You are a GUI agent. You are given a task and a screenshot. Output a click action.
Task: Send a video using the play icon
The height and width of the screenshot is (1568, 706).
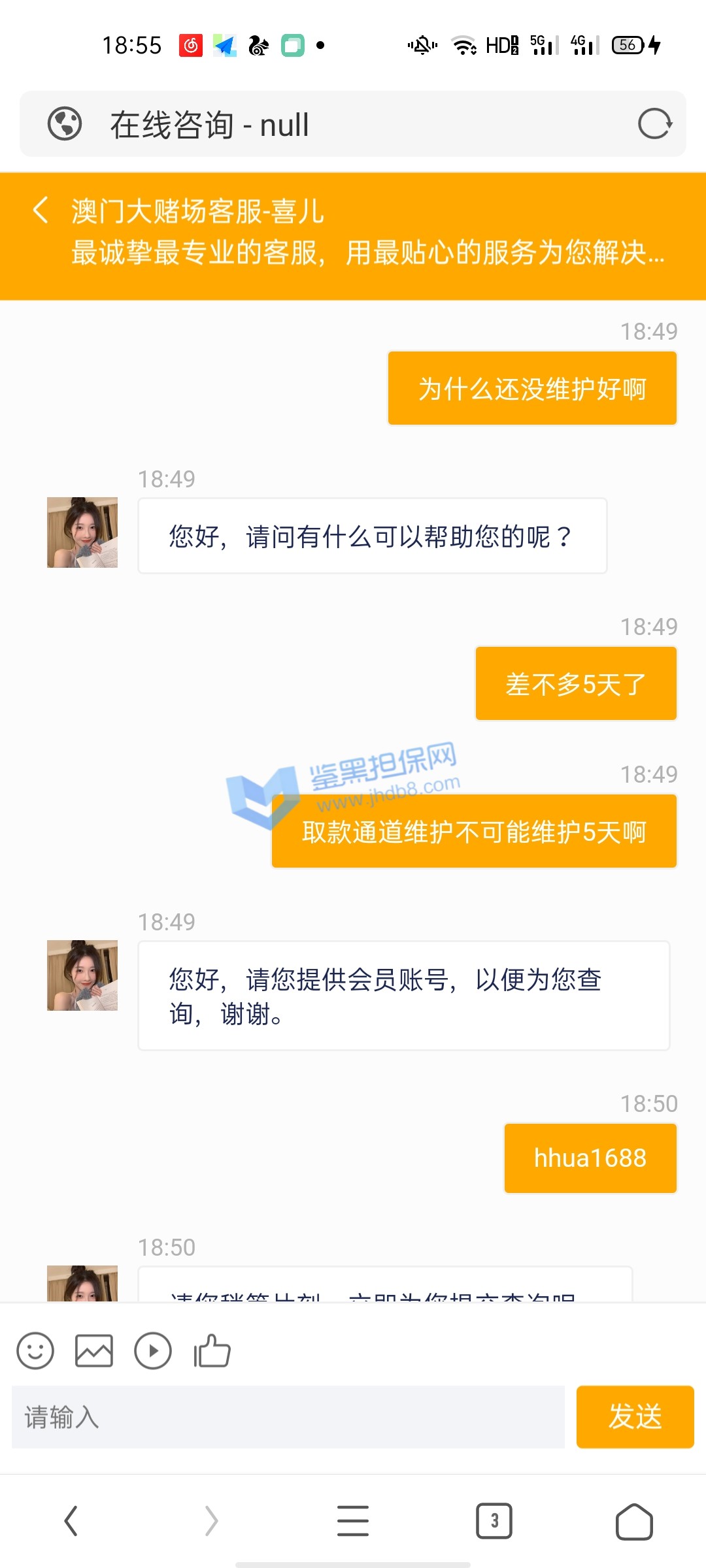click(153, 1350)
